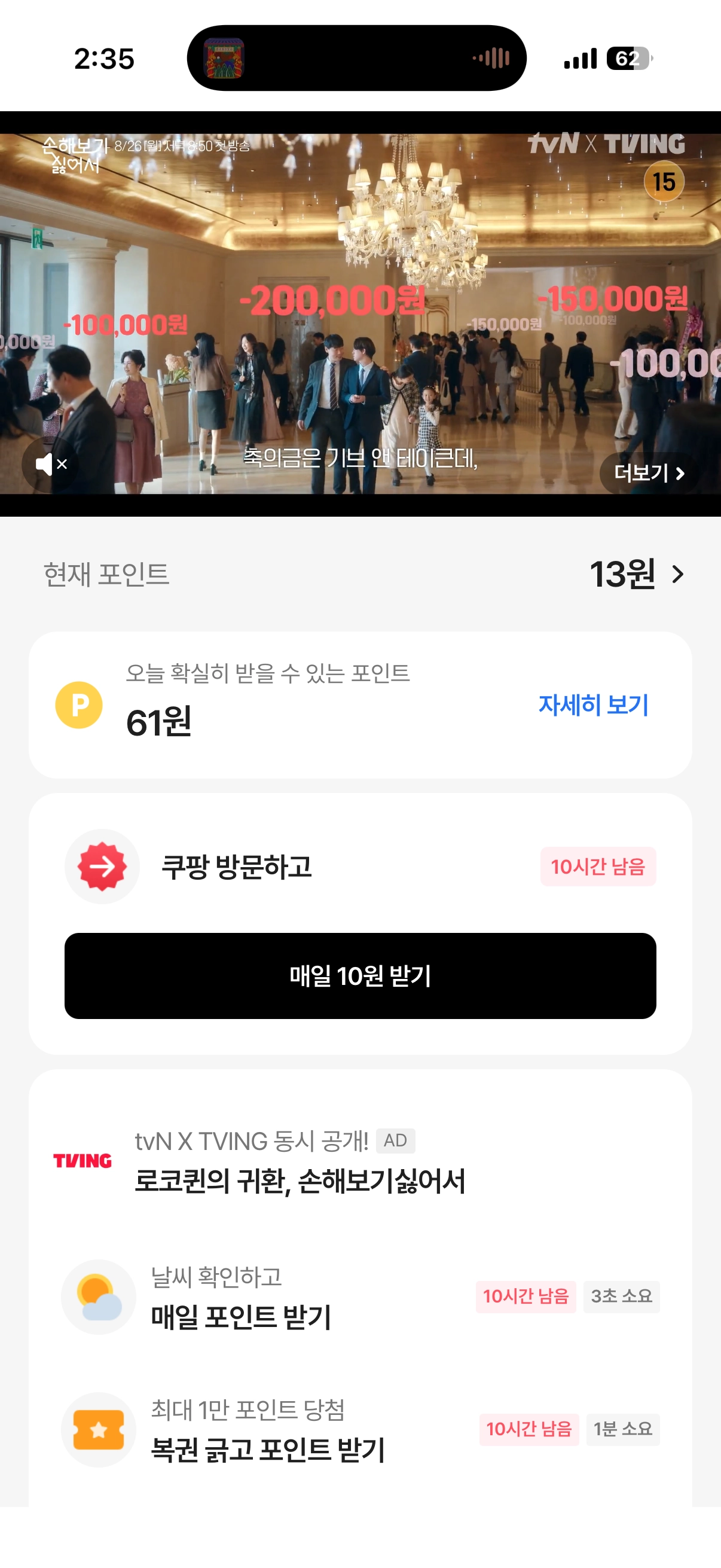Screen dimensions: 721x1568
Task: Open current points balance of 13원
Action: (636, 574)
